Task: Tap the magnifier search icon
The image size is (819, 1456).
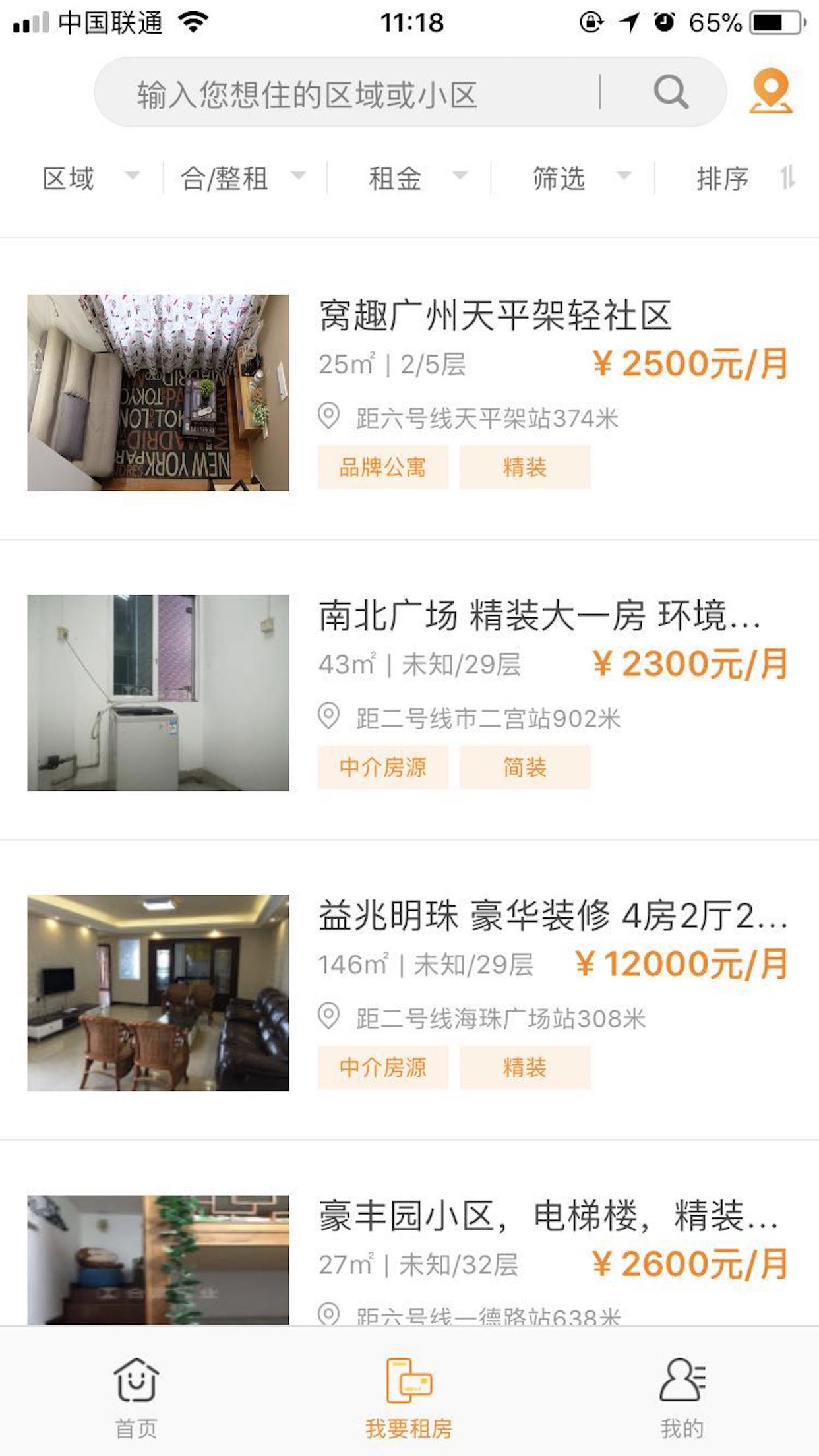Action: click(x=671, y=92)
